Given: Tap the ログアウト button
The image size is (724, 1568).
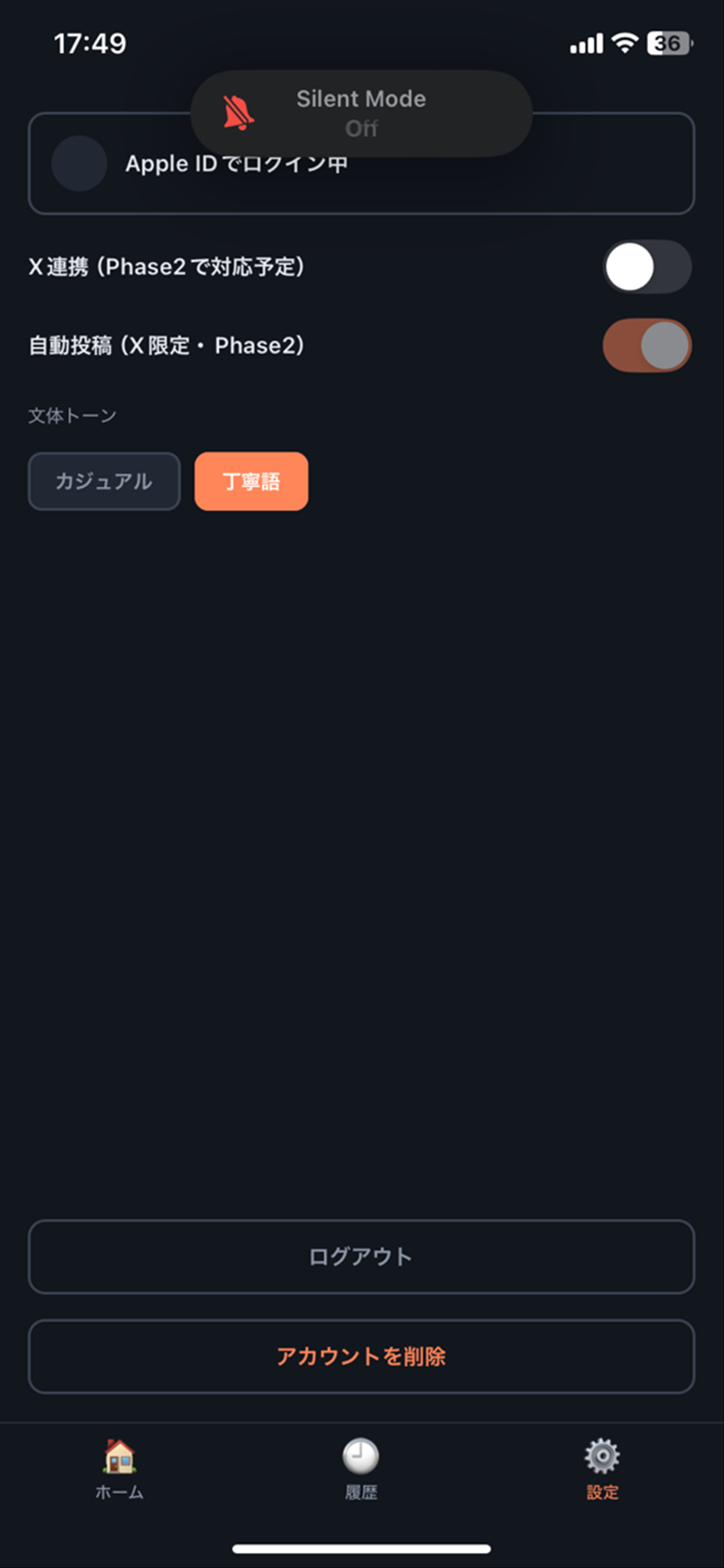Looking at the screenshot, I should pyautogui.click(x=361, y=1256).
